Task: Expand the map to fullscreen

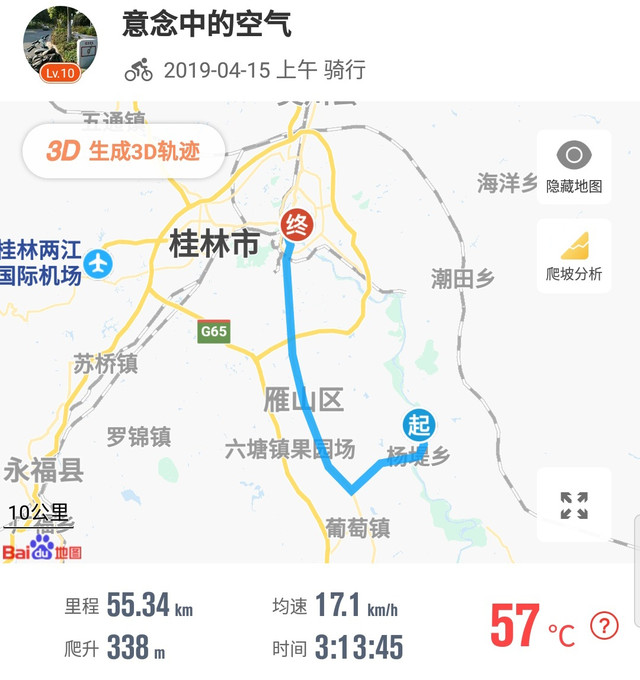Action: [x=574, y=505]
